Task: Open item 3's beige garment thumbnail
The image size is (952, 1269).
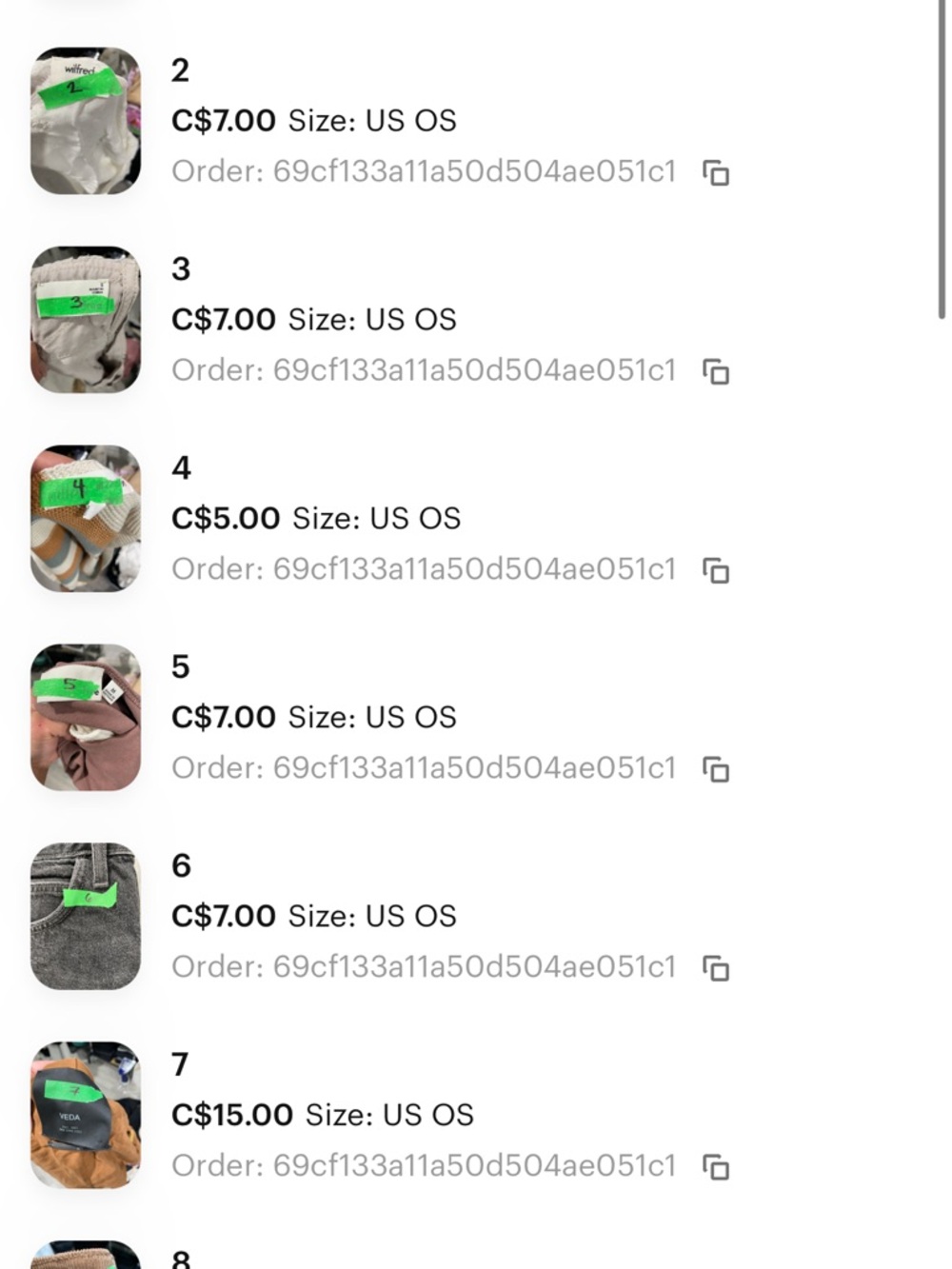Action: [x=86, y=318]
